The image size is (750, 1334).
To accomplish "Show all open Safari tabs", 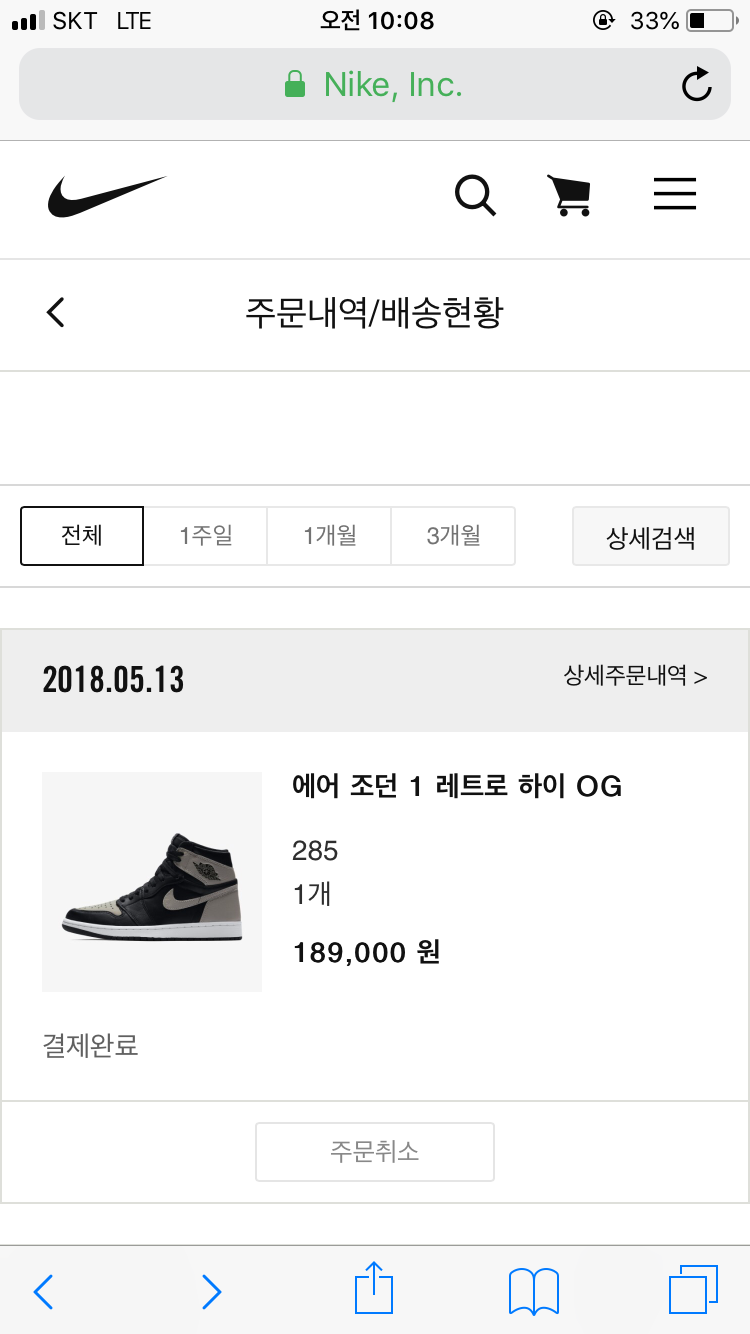I will [693, 1290].
